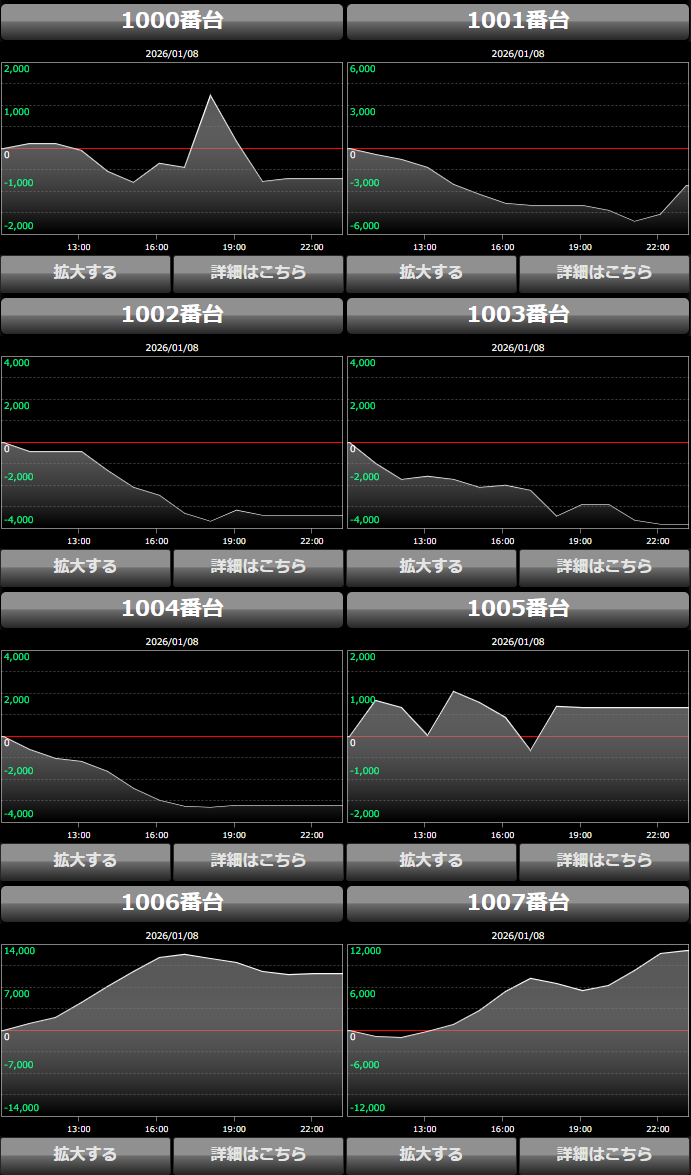This screenshot has height=1175, width=691.
Task: Show details for 1003番台
Action: click(x=604, y=566)
